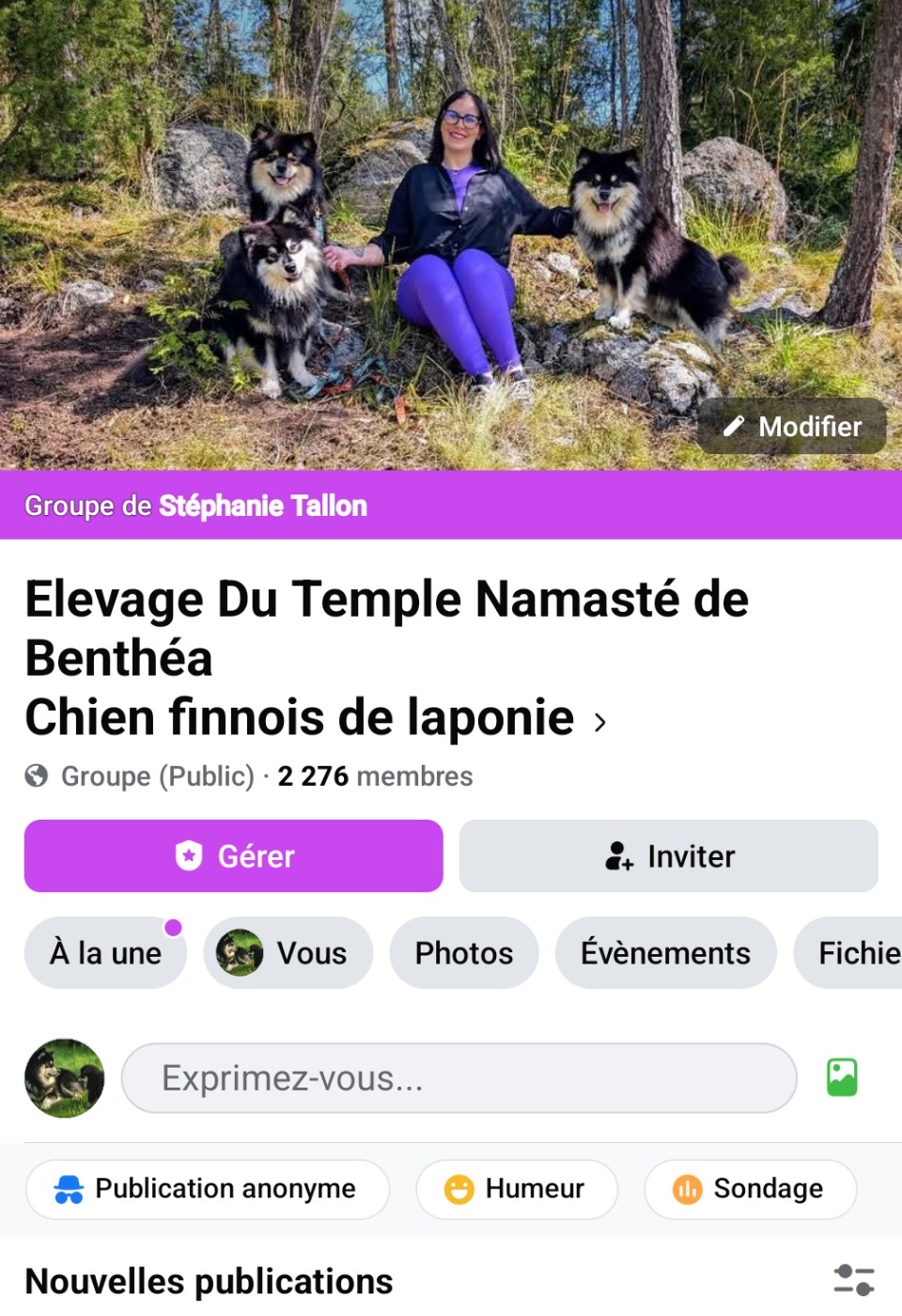Select the Humeur chip
Screen dimensions: 902x1316
click(517, 1189)
